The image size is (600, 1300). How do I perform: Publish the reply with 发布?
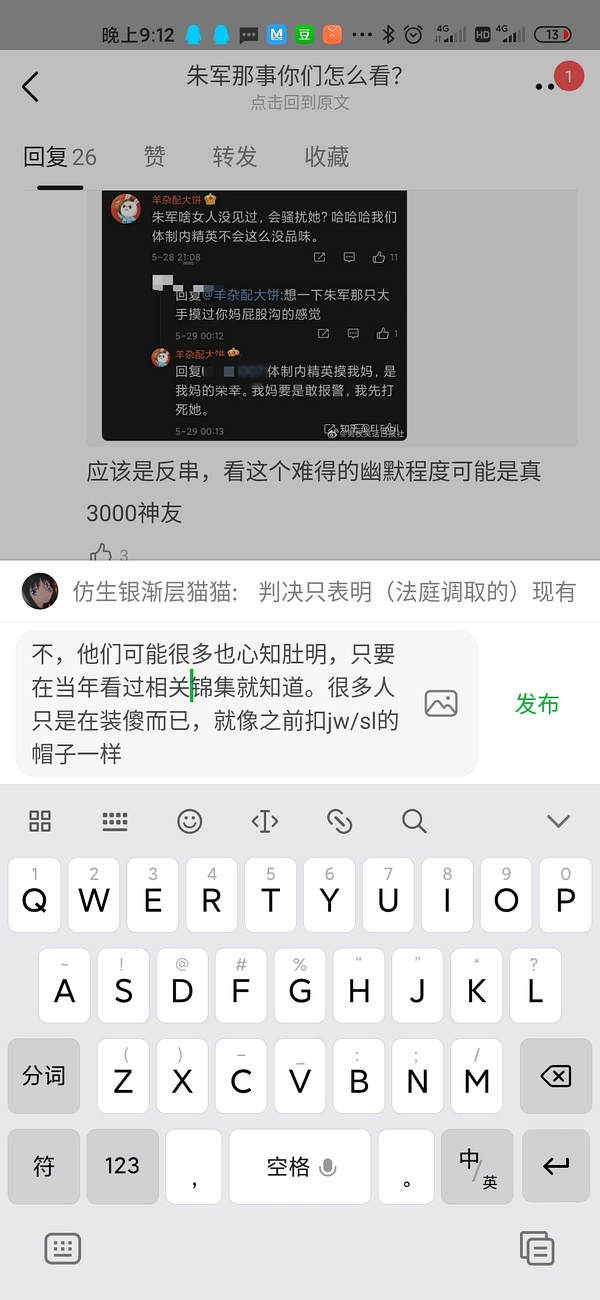coord(537,703)
